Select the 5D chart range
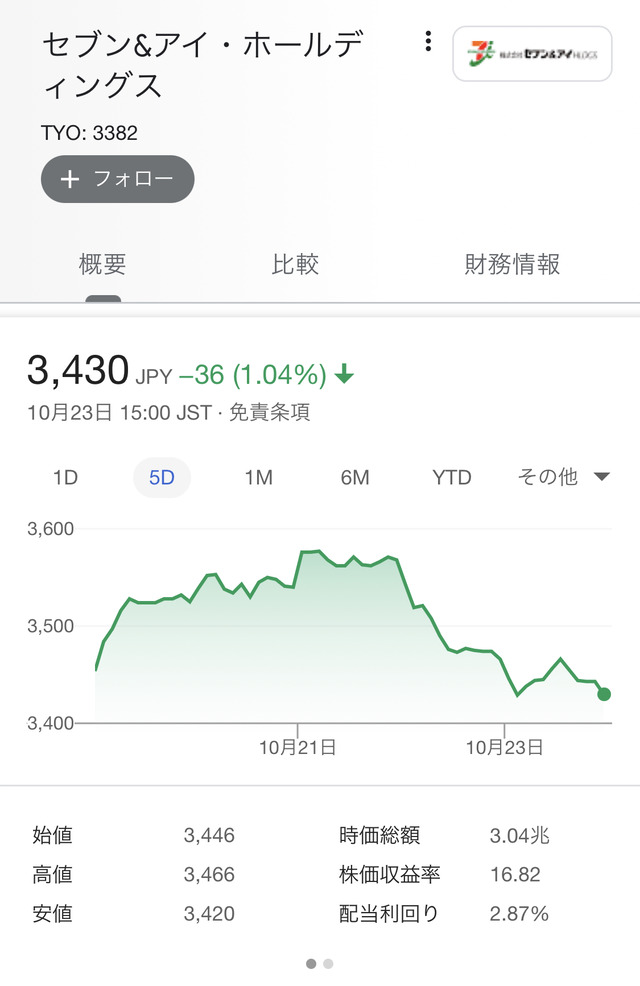The image size is (640, 986). click(x=162, y=478)
